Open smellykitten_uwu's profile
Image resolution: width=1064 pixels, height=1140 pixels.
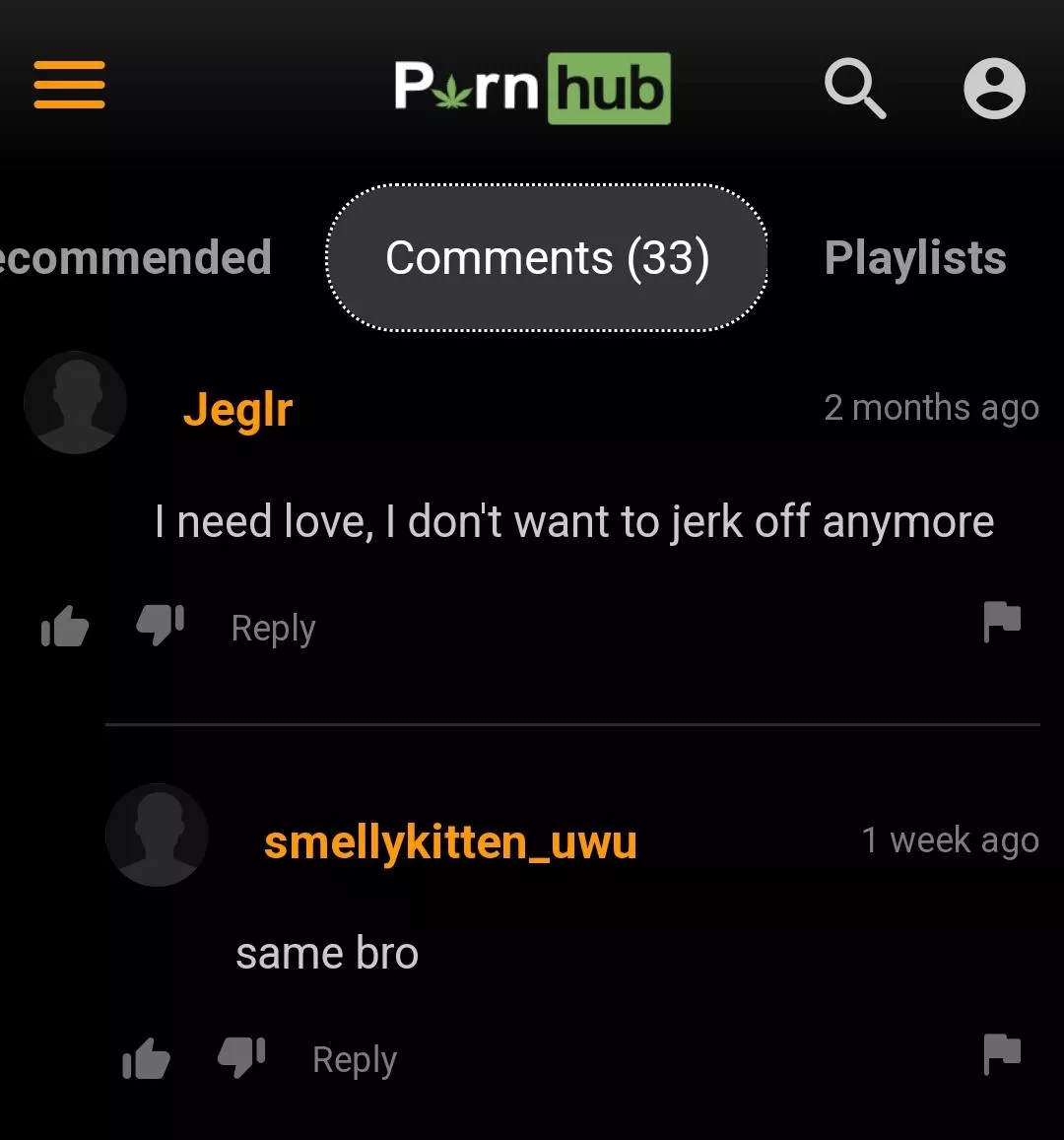(450, 841)
